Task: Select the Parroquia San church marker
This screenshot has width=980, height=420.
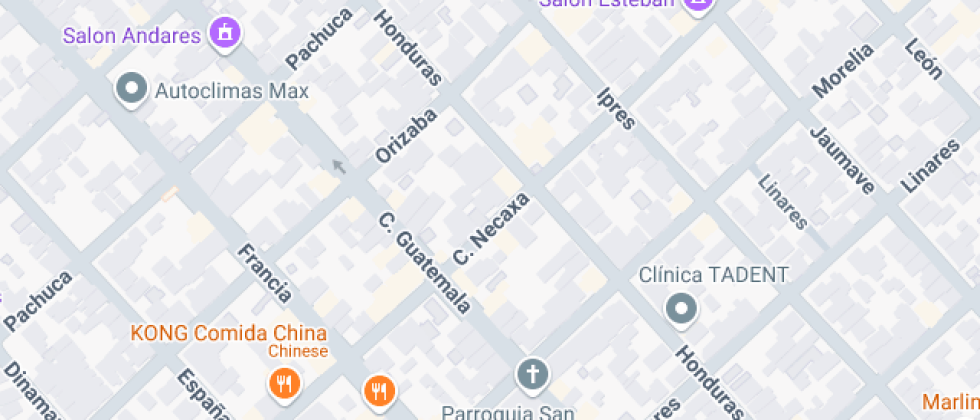Action: coord(533,376)
